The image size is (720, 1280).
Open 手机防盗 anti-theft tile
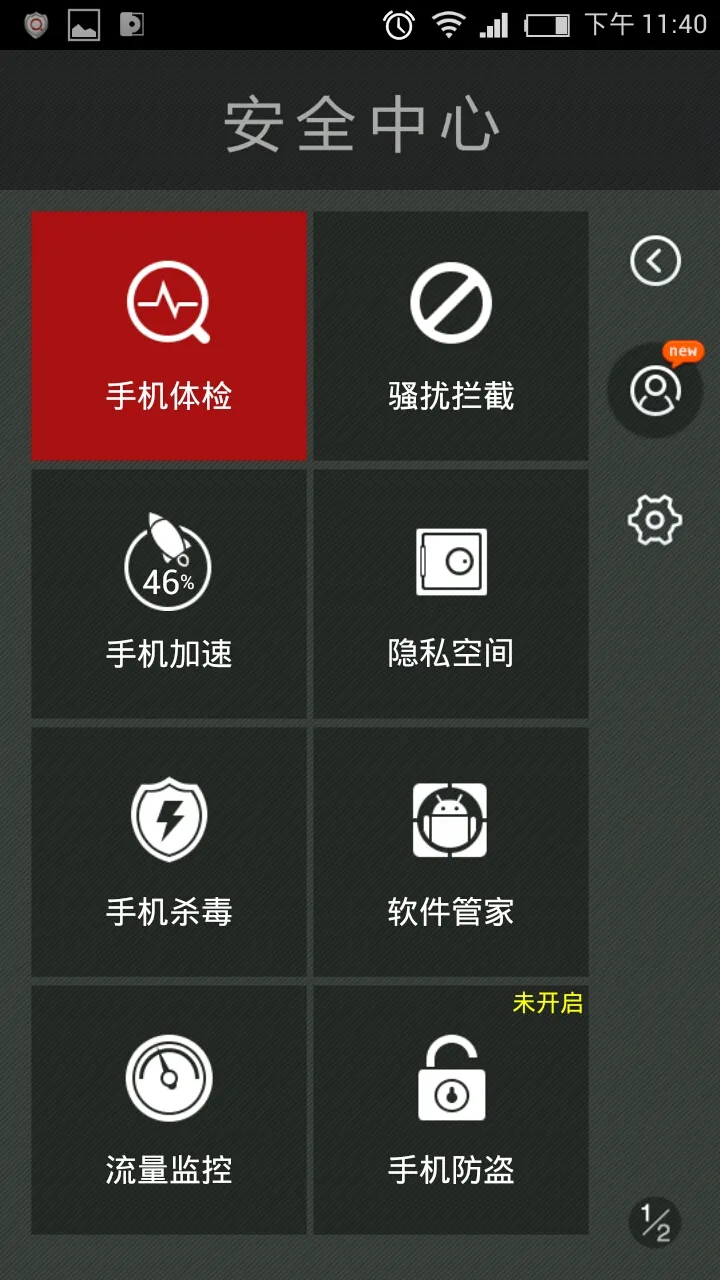pyautogui.click(x=451, y=1110)
